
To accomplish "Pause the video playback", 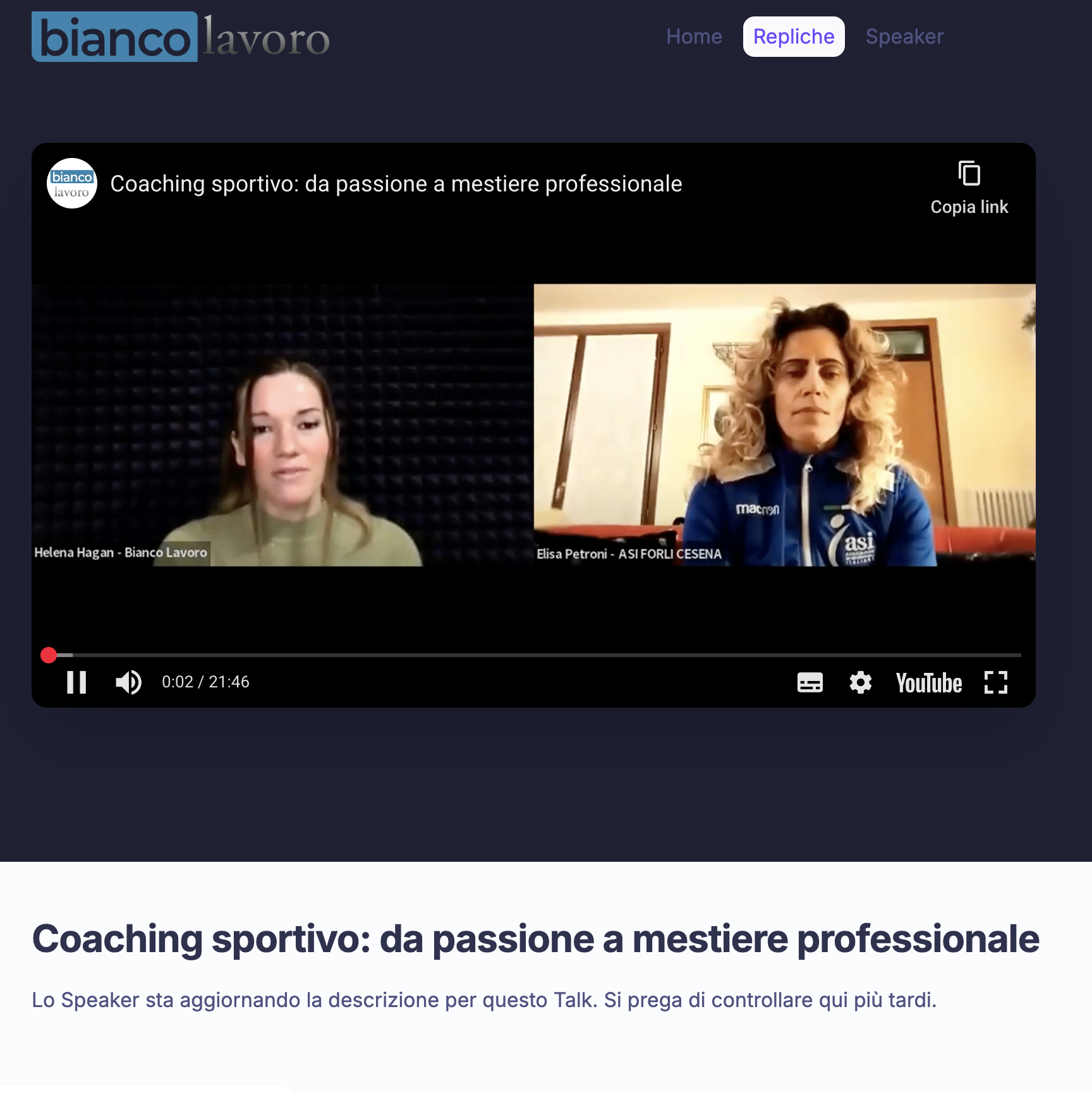I will click(x=76, y=682).
